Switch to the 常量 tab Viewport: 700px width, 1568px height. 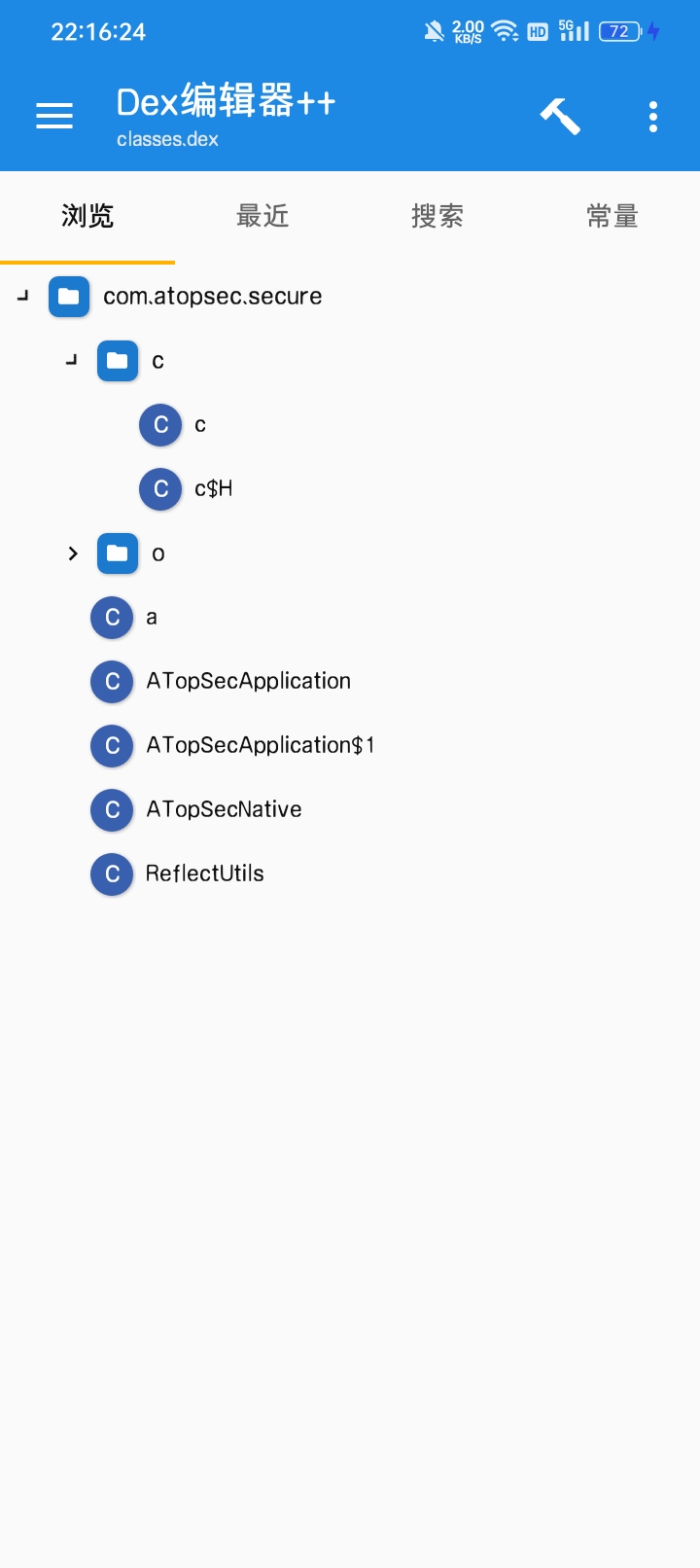612,216
